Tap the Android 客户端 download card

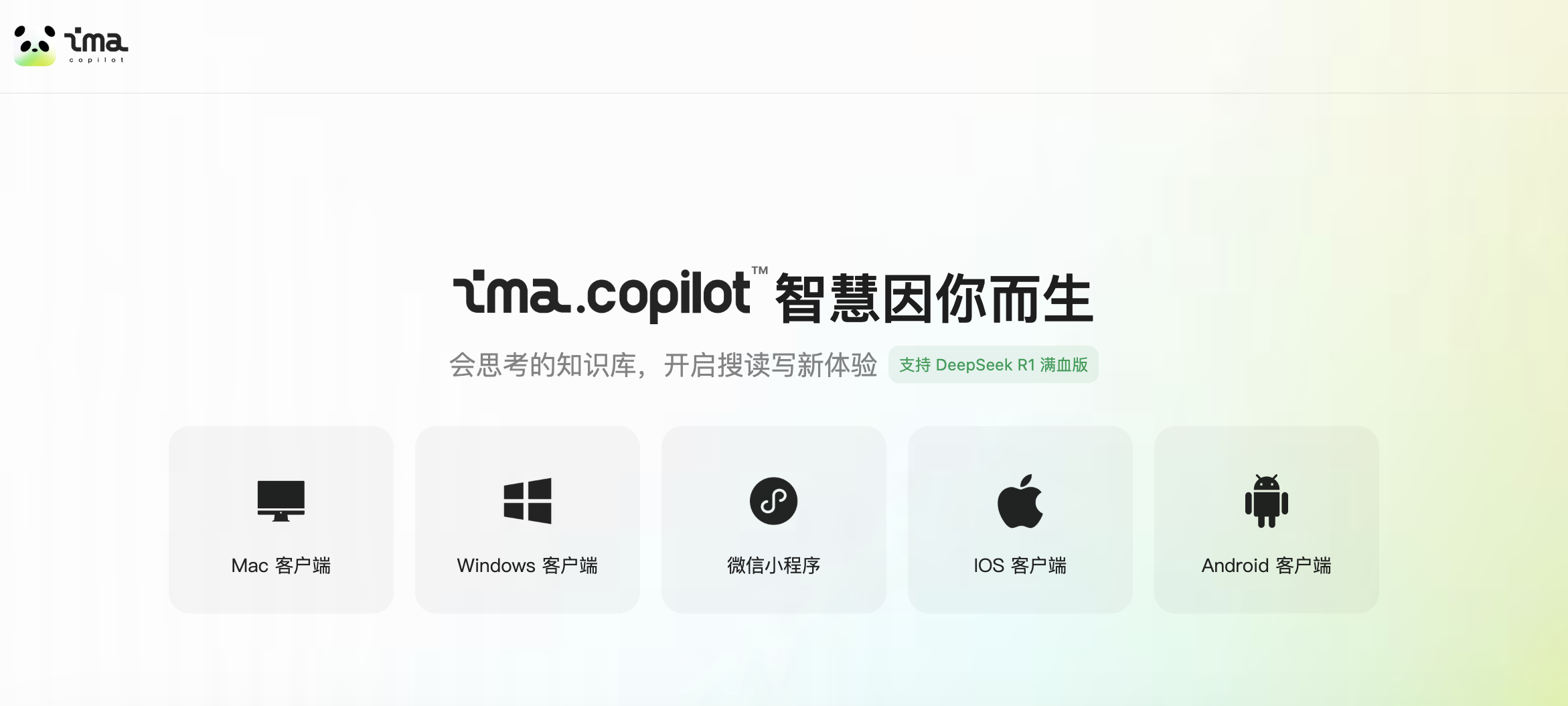(1266, 519)
